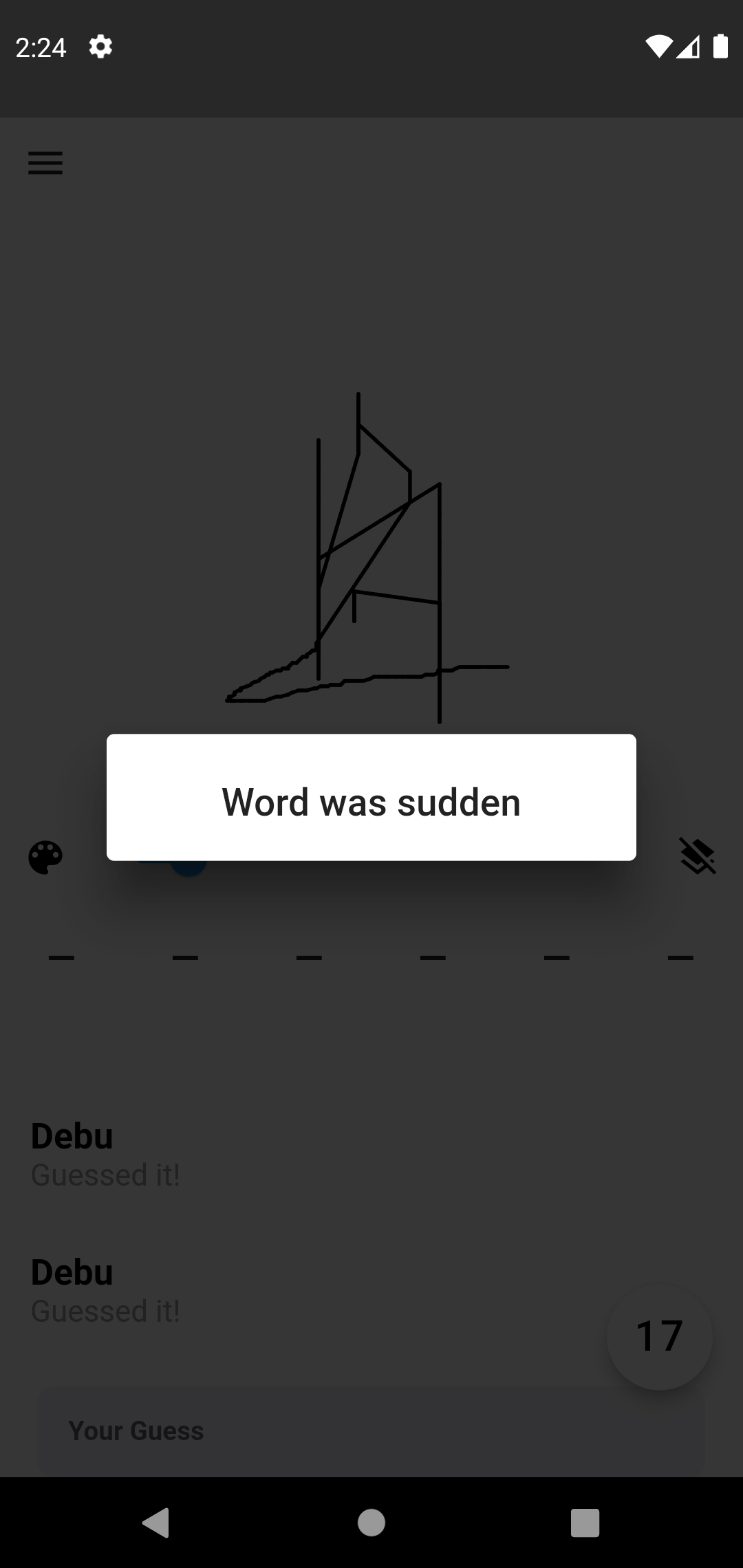Focus the Your Guess input field
Screen dimensions: 743x1568
click(x=371, y=1430)
